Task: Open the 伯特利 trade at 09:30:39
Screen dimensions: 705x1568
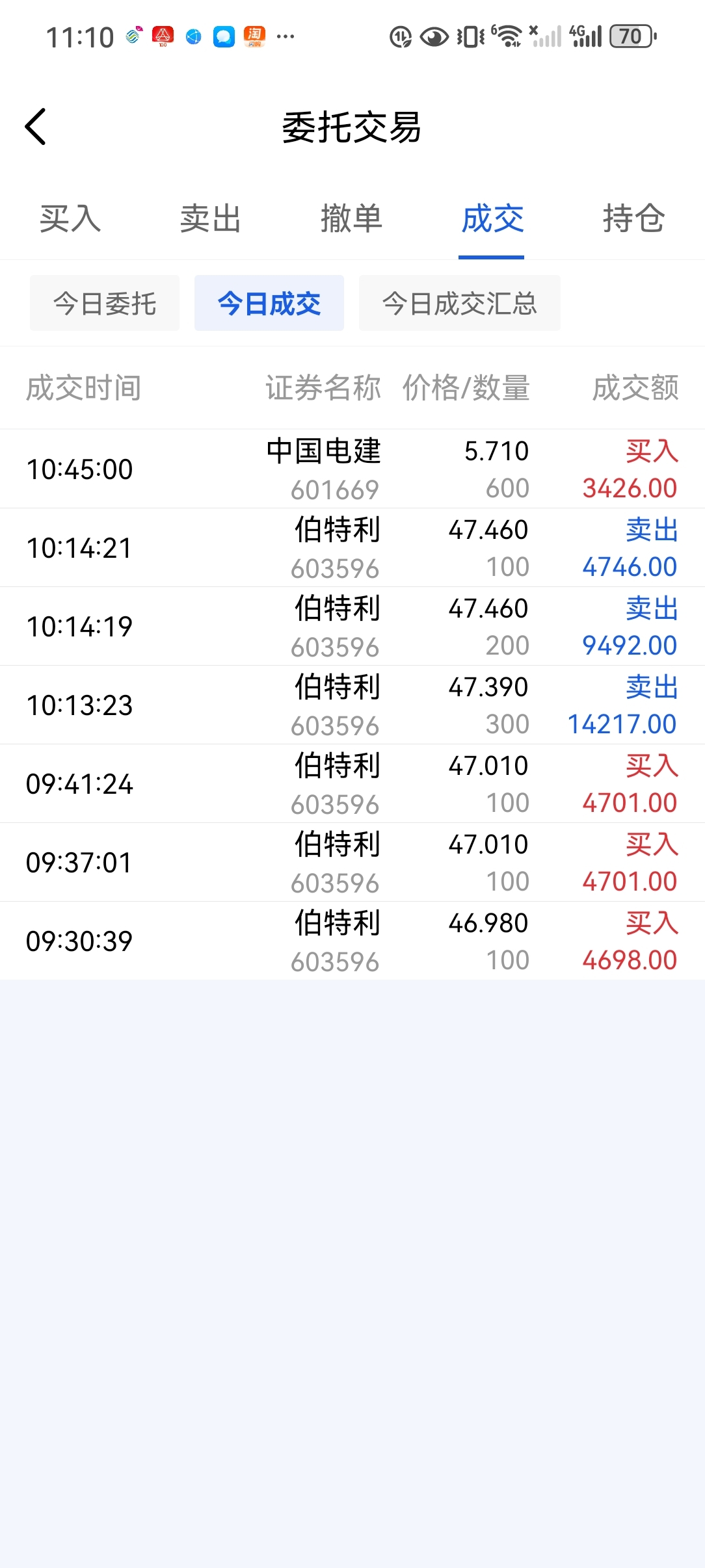Action: (x=351, y=941)
